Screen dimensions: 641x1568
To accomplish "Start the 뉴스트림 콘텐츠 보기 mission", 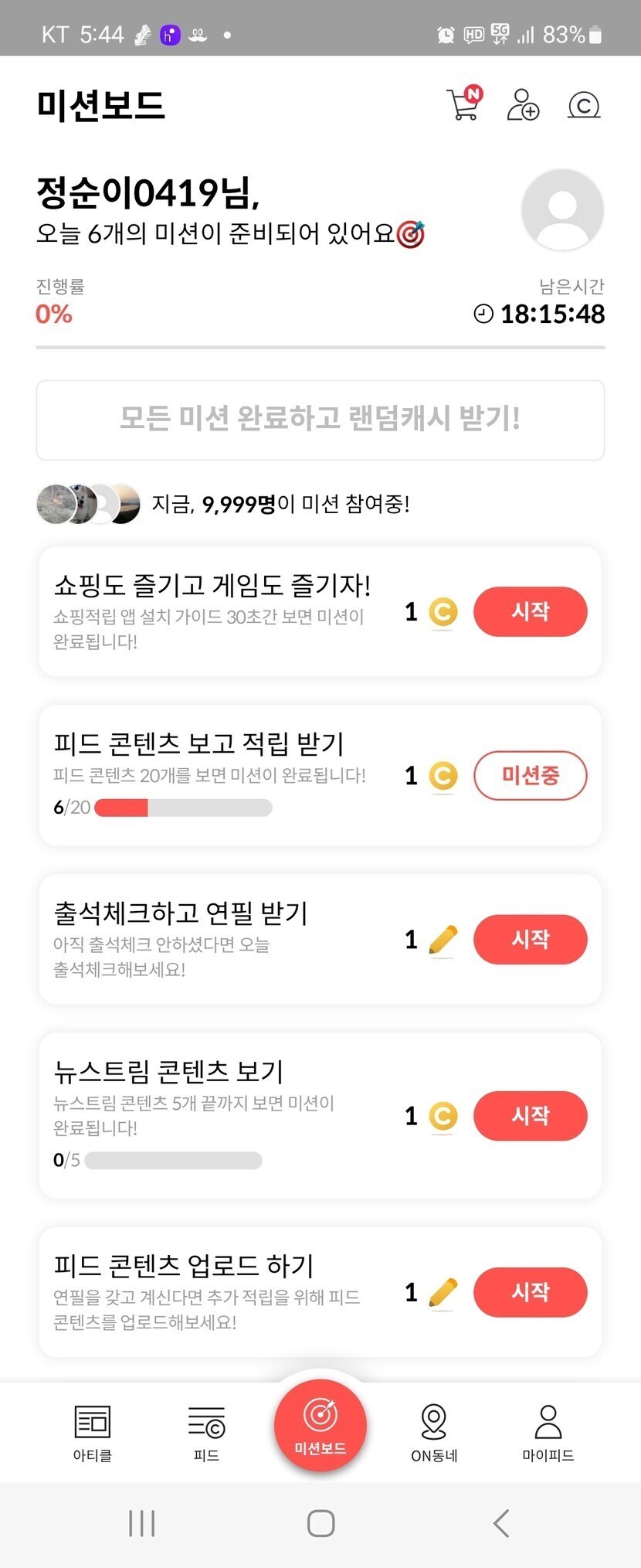I will click(x=530, y=1115).
